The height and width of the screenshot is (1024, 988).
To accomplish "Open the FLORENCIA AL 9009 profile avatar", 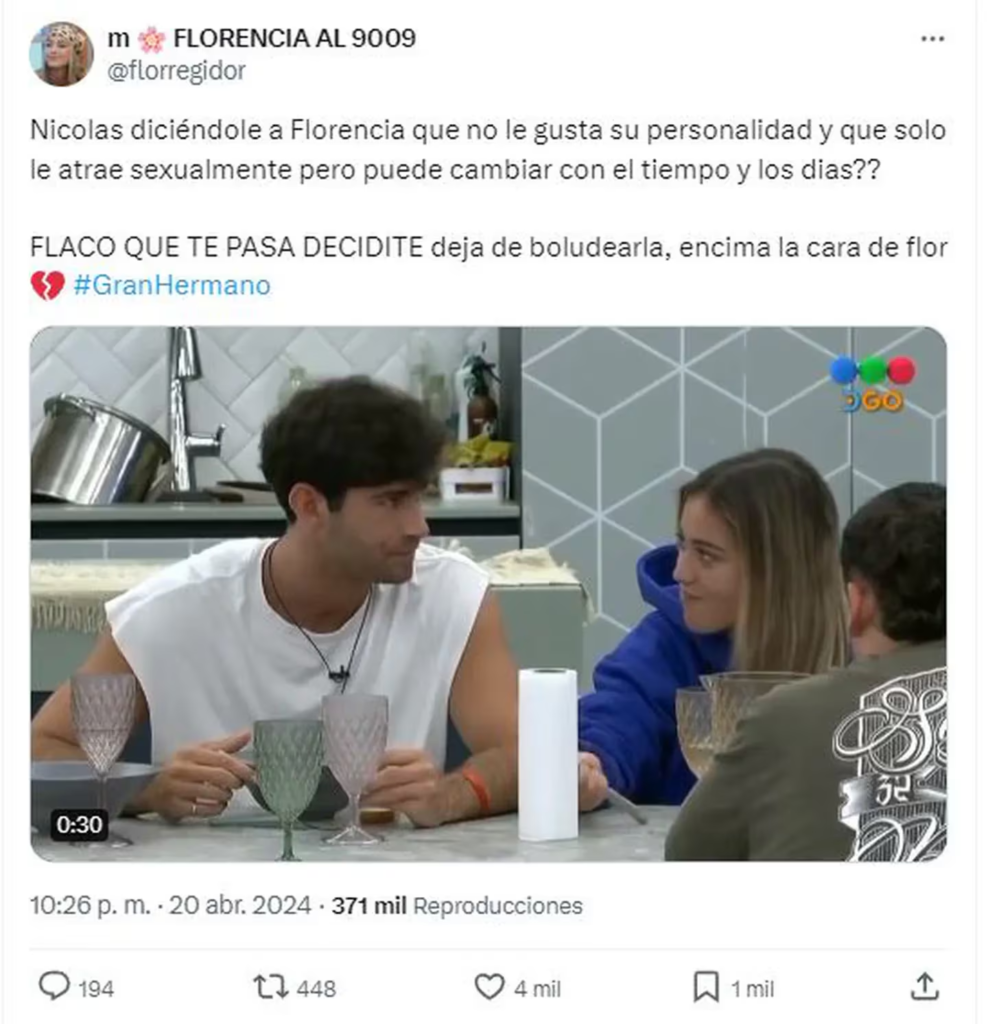I will [62, 54].
